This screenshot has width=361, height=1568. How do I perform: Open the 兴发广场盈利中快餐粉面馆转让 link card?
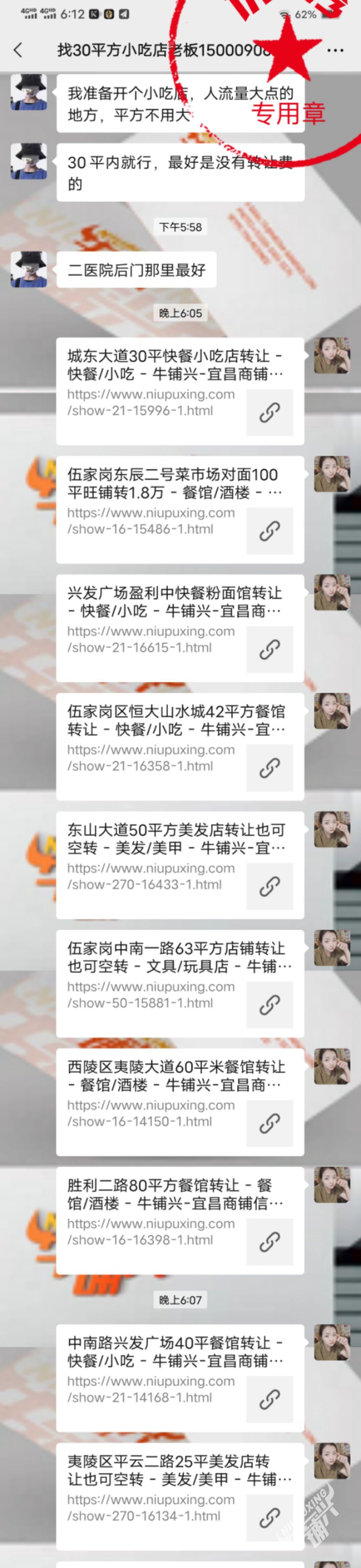tap(180, 628)
